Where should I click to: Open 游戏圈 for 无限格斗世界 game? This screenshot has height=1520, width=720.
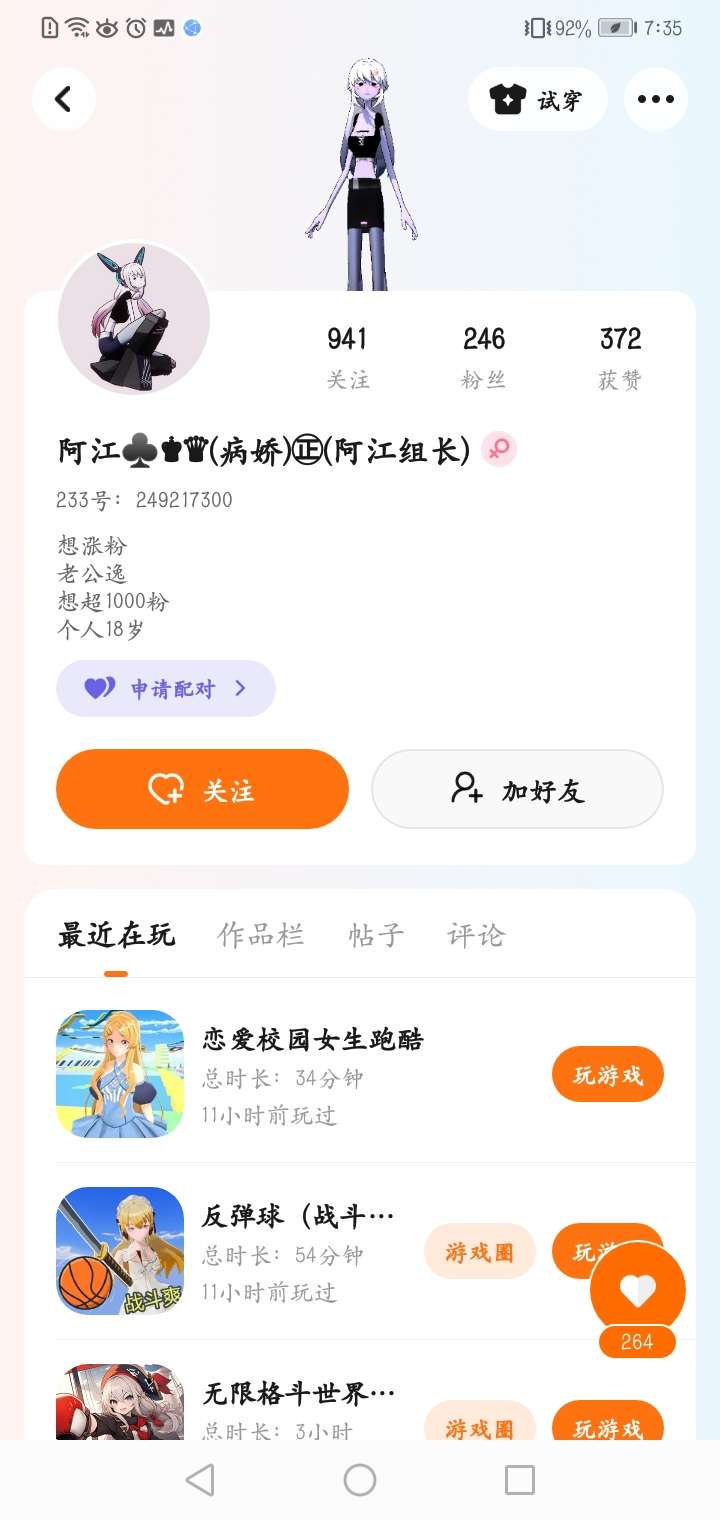(x=479, y=1425)
